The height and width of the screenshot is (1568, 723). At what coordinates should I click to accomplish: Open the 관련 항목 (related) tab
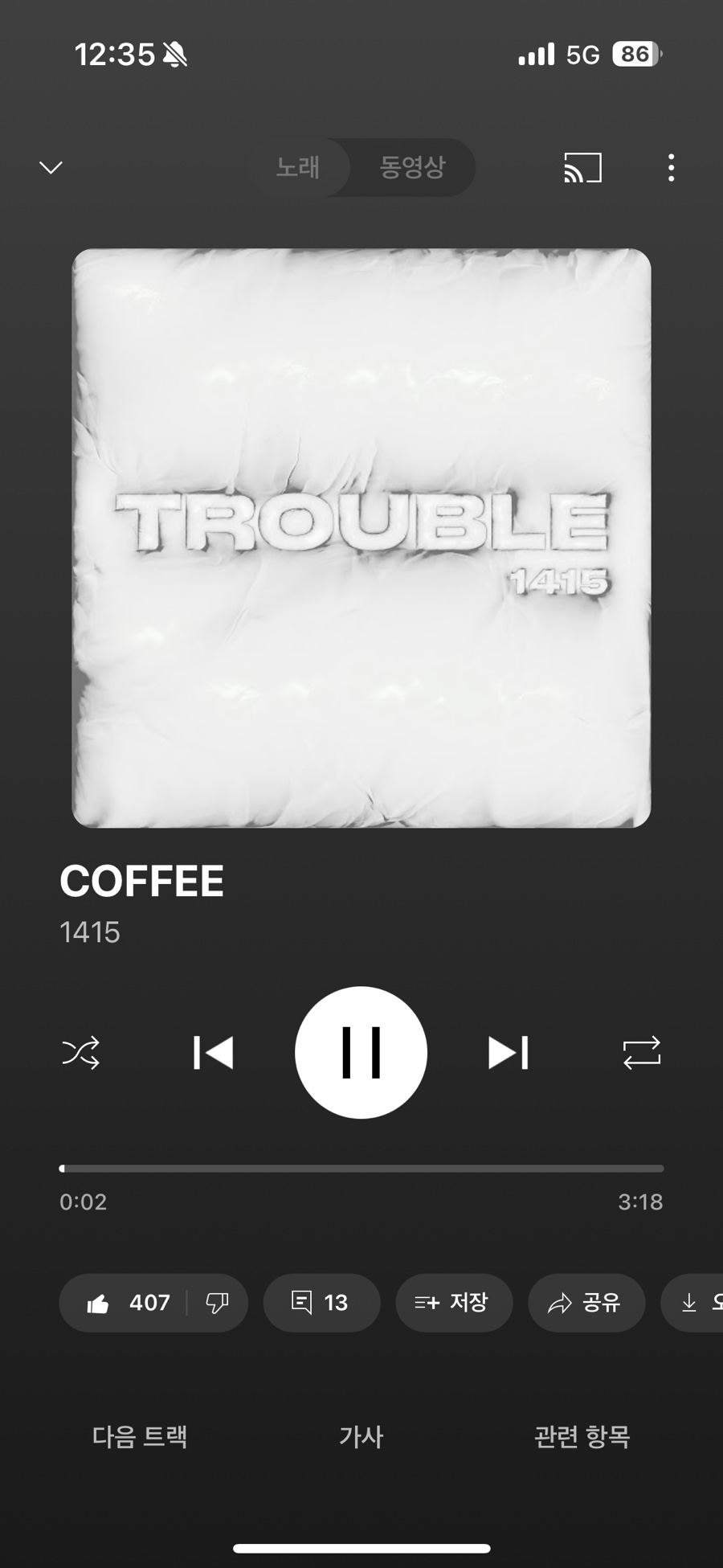click(582, 1436)
